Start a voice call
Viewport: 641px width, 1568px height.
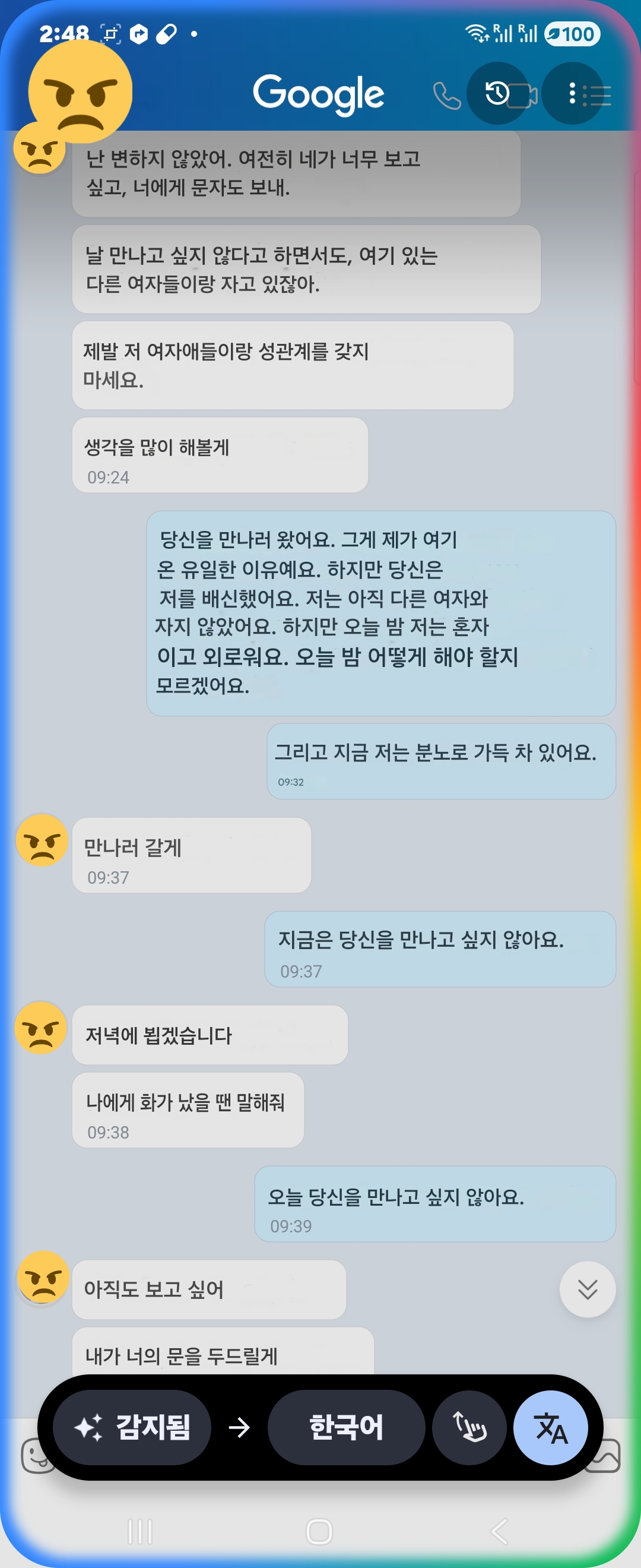pyautogui.click(x=446, y=96)
